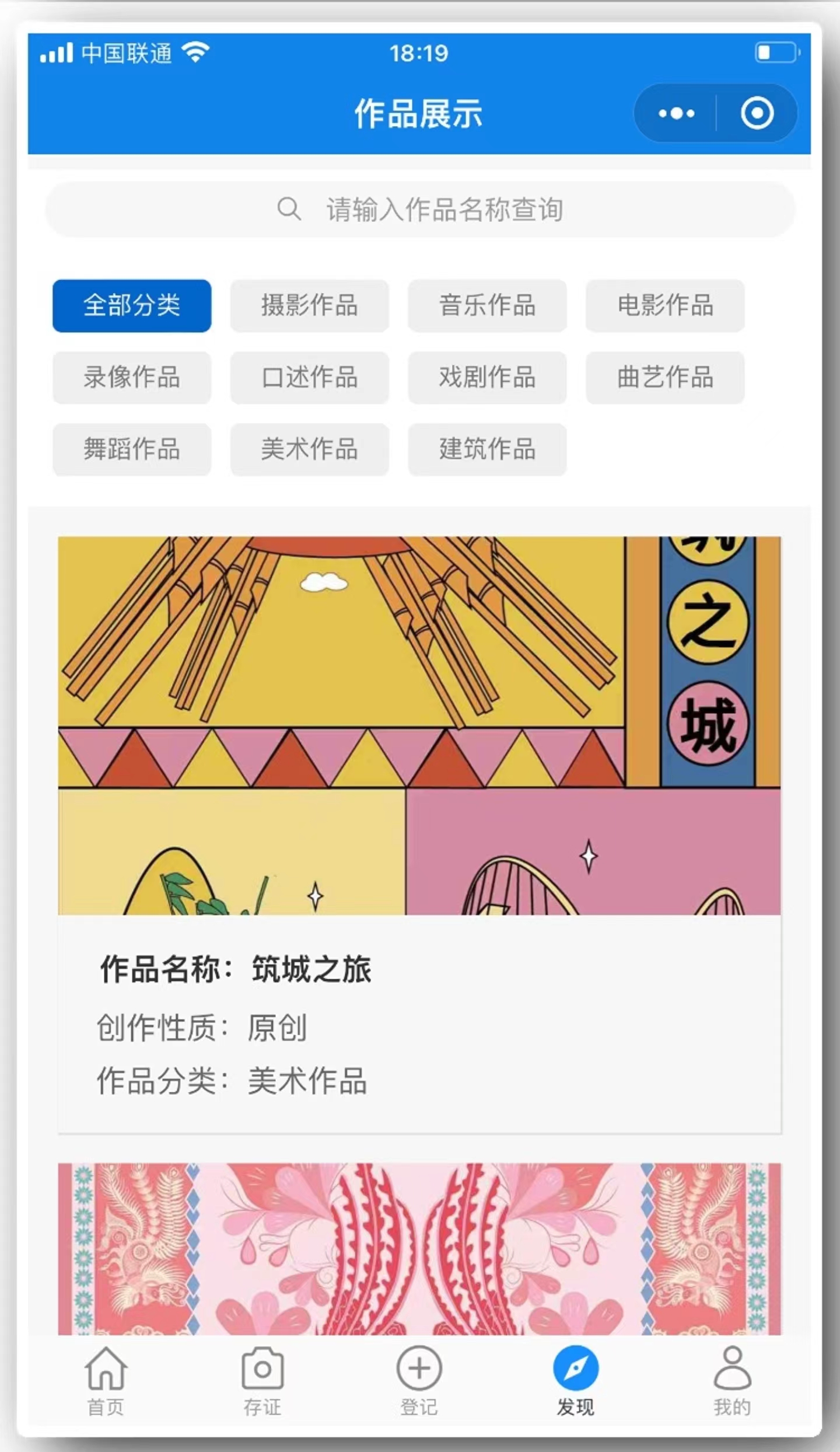The image size is (840, 1452).
Task: Choose the 录像作品 category
Action: click(132, 378)
